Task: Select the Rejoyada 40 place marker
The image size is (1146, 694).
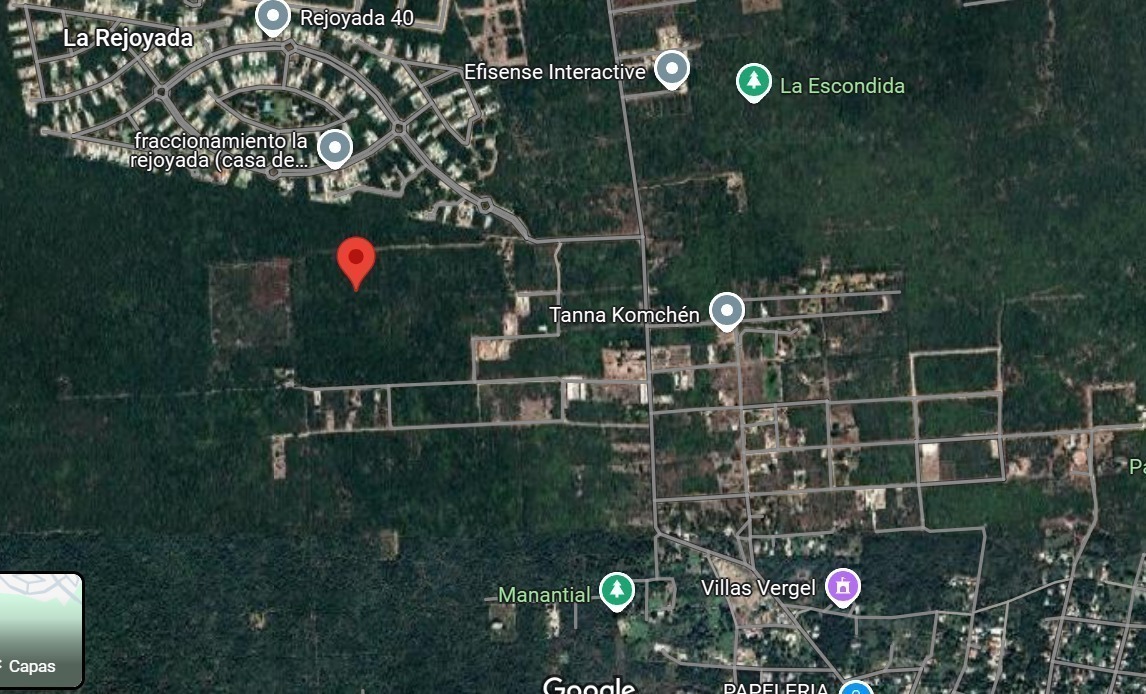Action: click(272, 17)
